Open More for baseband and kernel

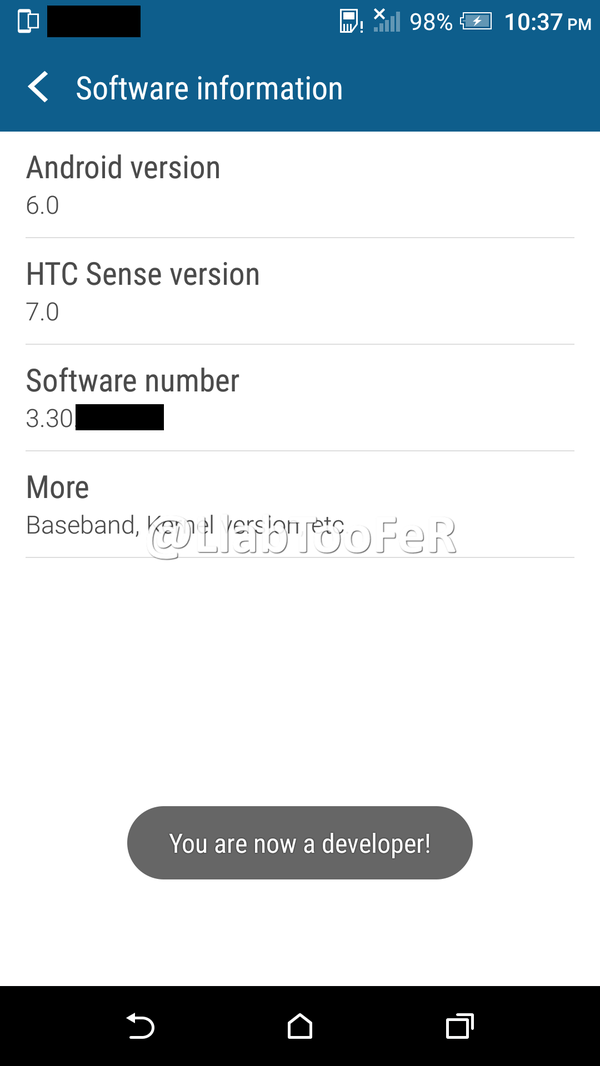pos(300,504)
